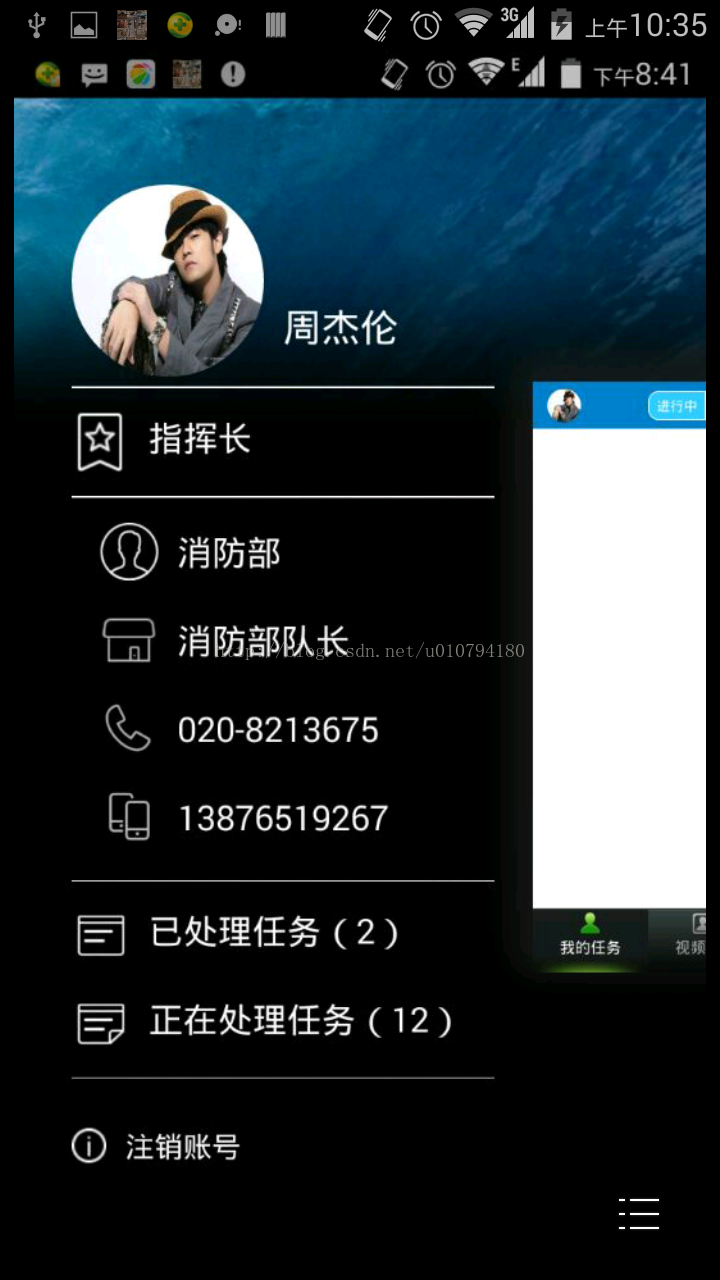Tap the list menu icon at bottom right

(639, 1213)
